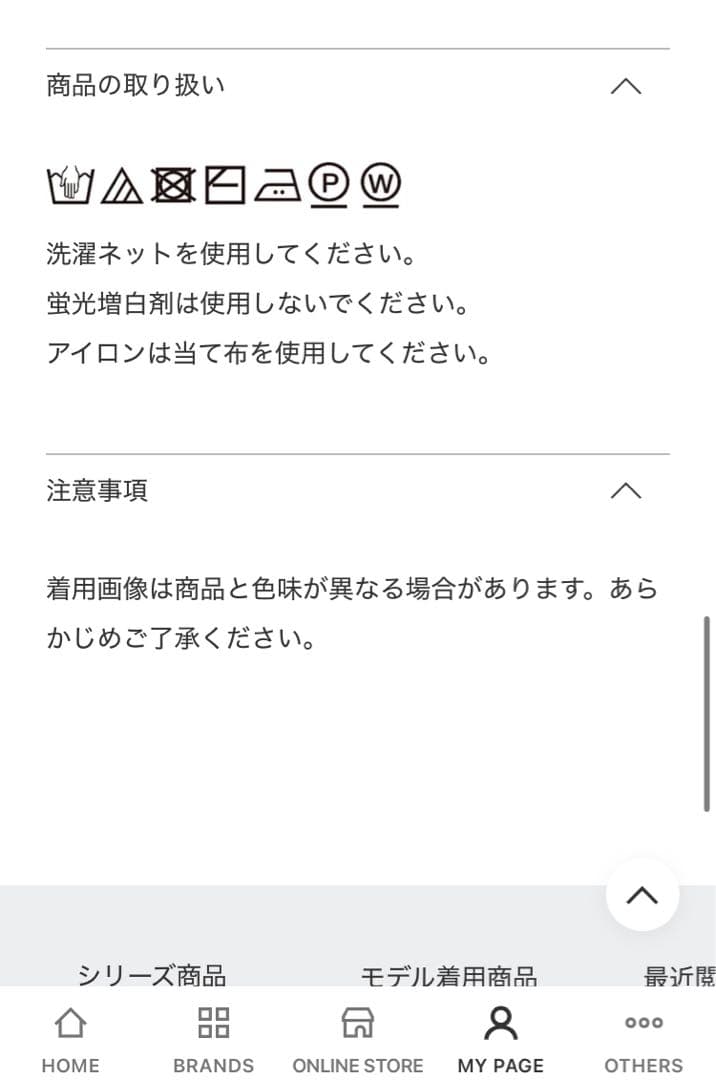Open the BRANDS tab
Screen dimensions: 716x1080
[213, 1038]
